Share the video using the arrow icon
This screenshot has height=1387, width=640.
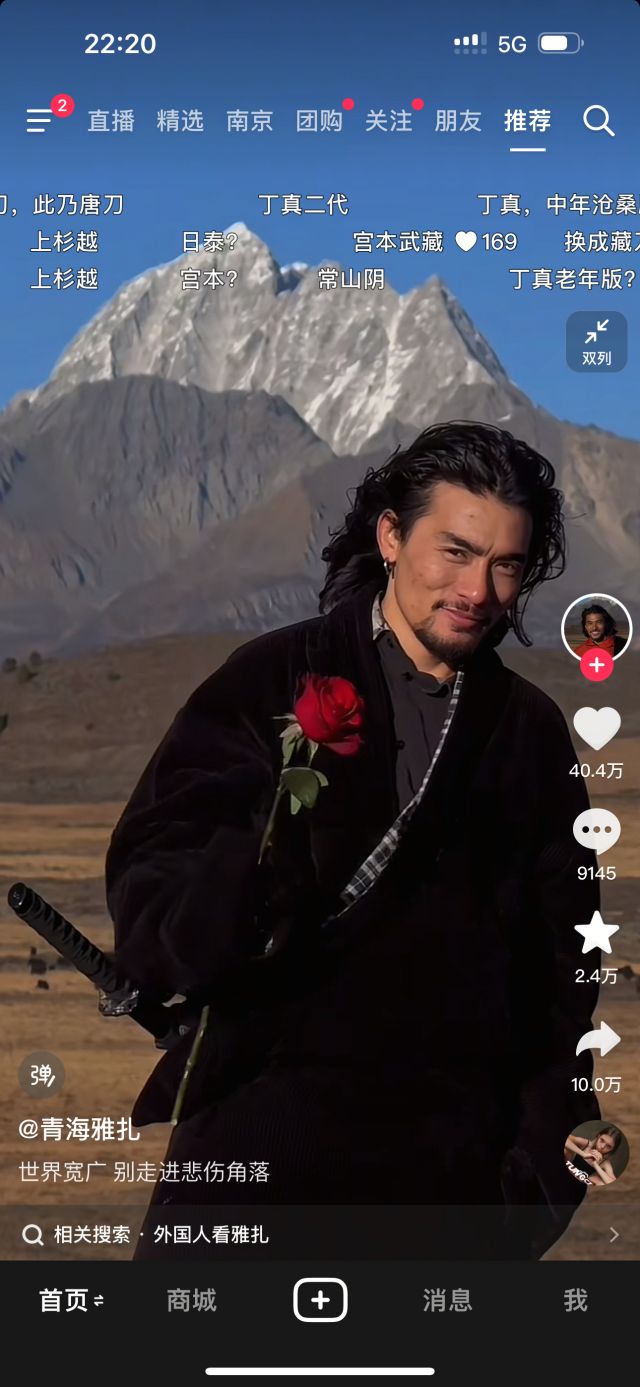click(597, 1041)
